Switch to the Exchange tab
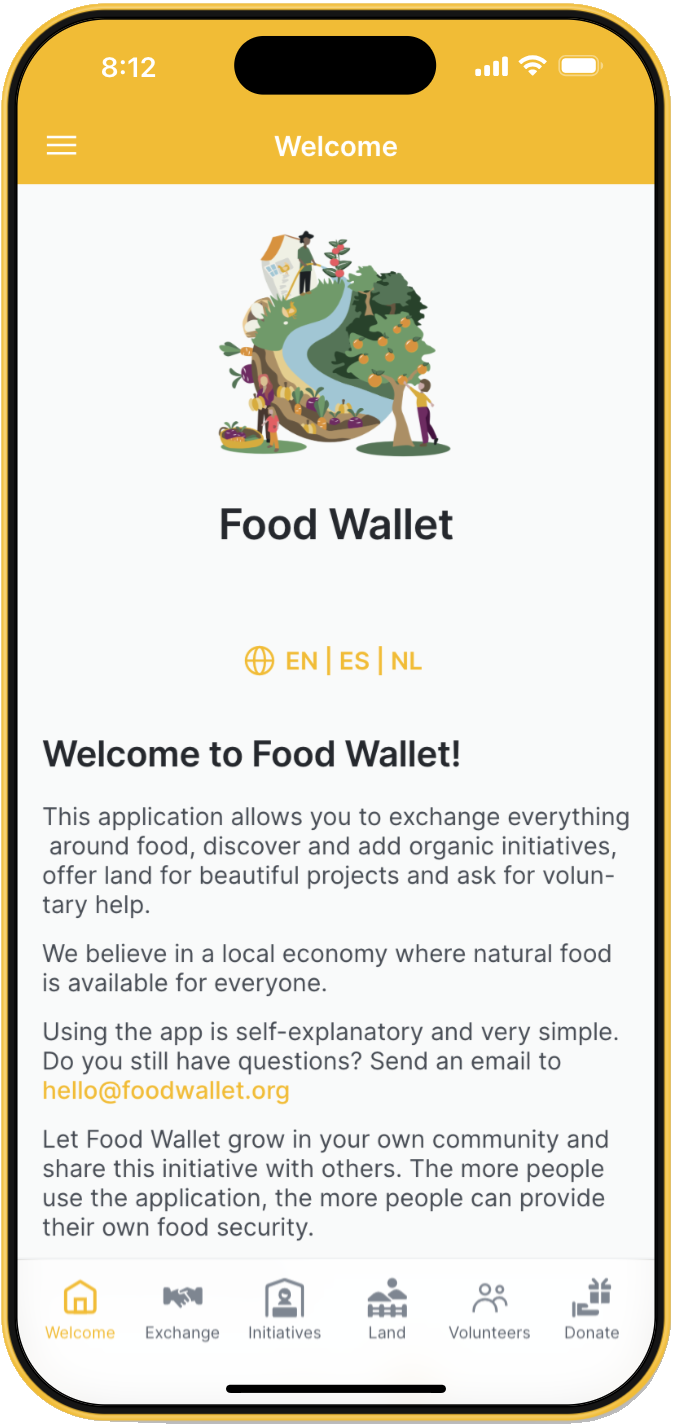This screenshot has height=1426, width=679. pyautogui.click(x=182, y=1310)
